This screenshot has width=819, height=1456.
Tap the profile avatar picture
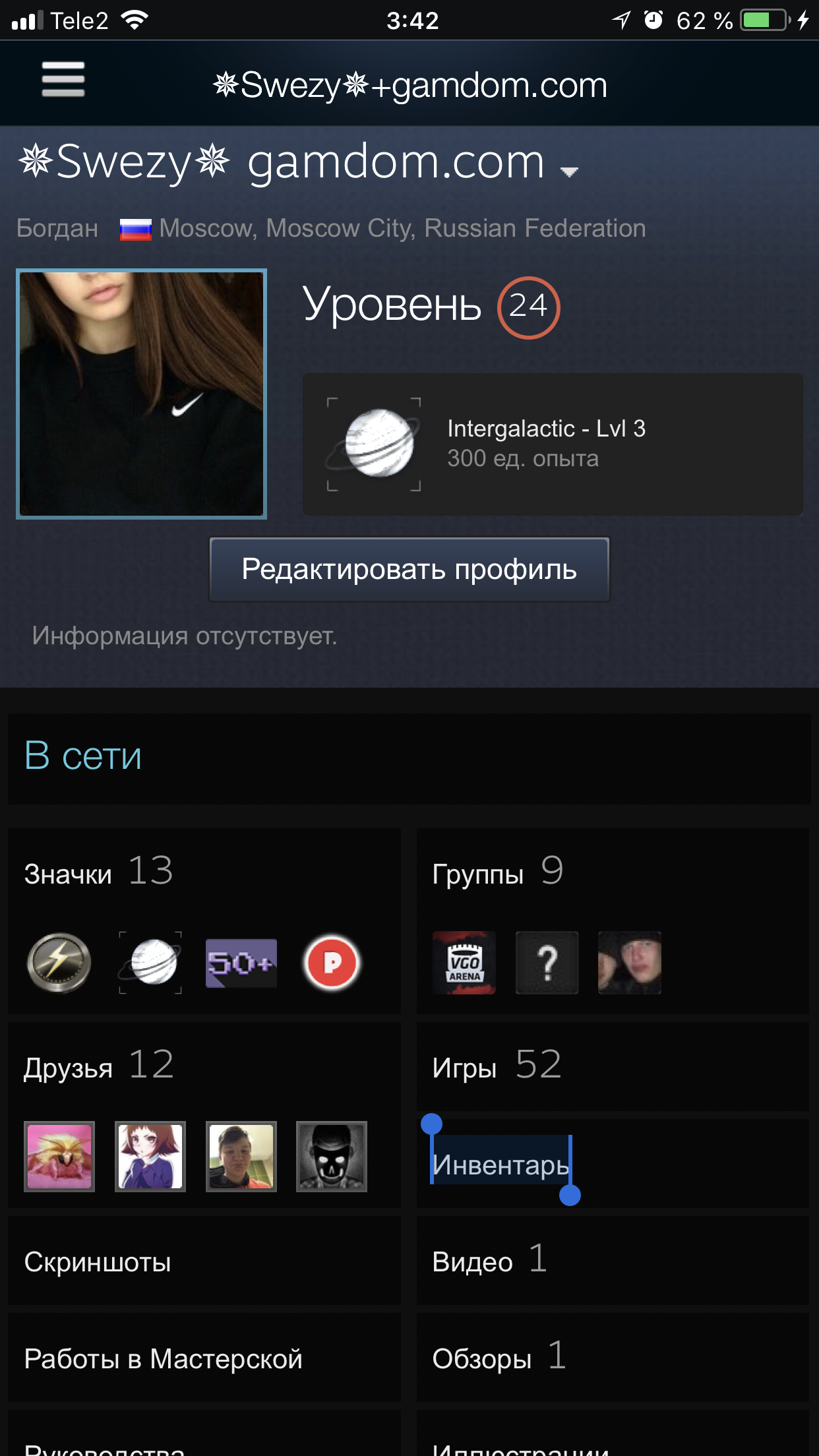[x=141, y=394]
